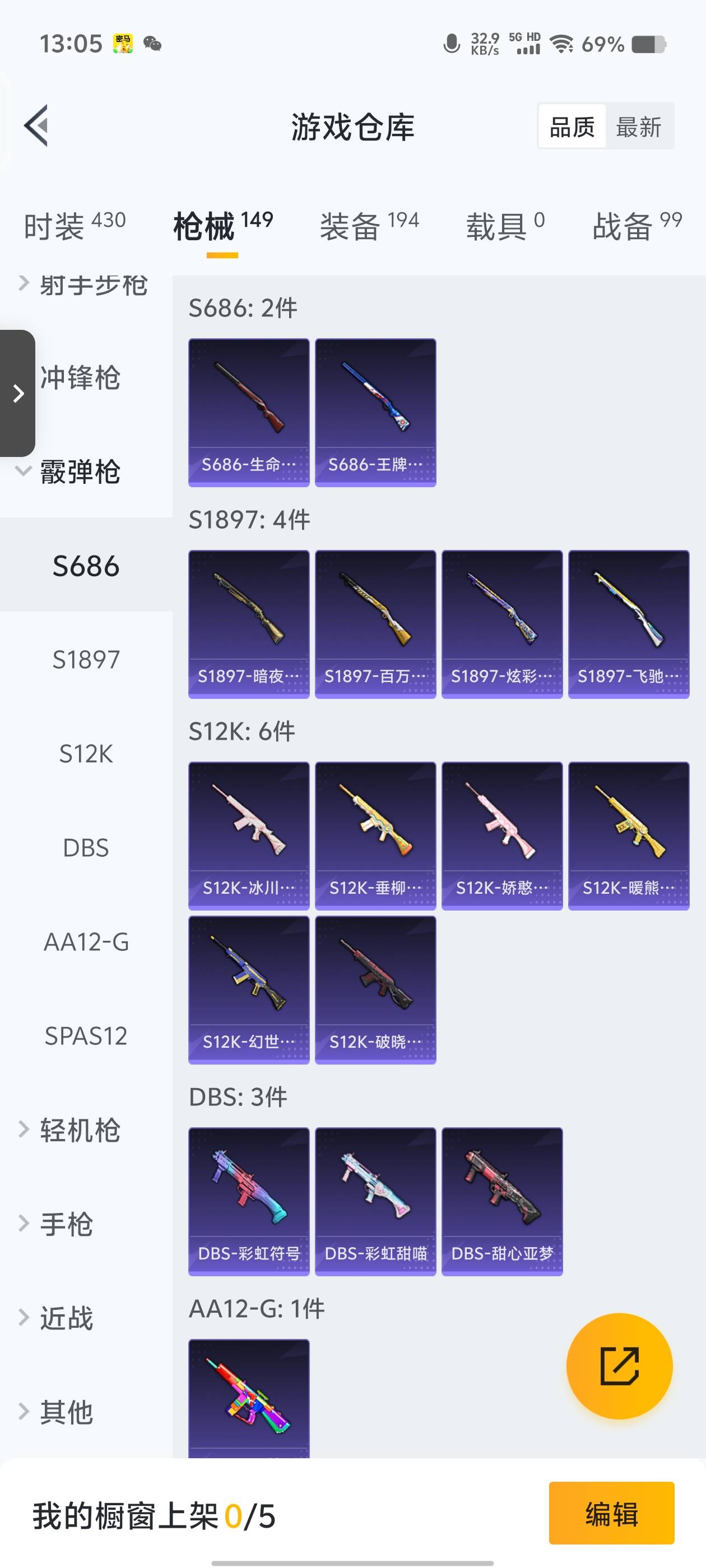This screenshot has width=706, height=1568.
Task: Open the DBS-彩虹符号 skin
Action: tap(249, 1201)
